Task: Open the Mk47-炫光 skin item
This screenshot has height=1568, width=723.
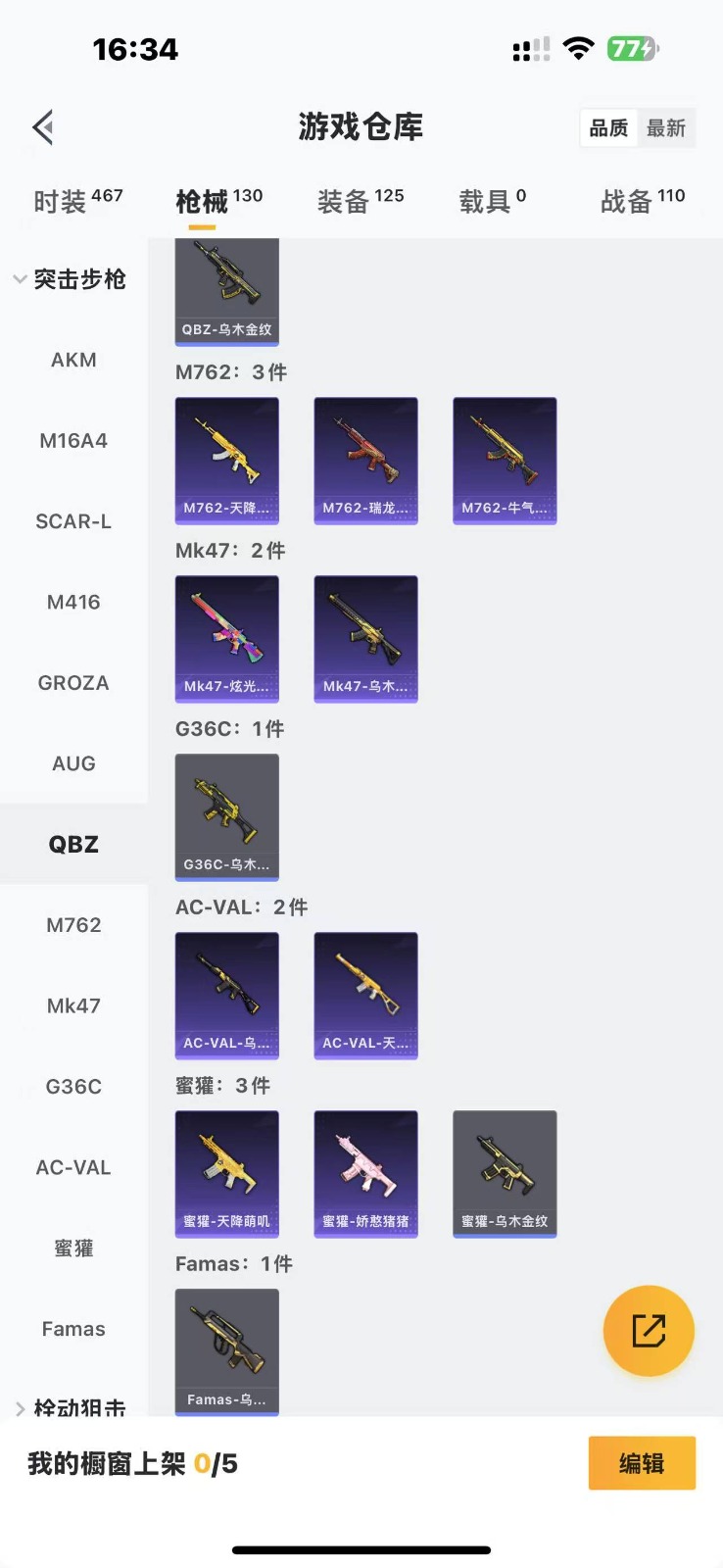Action: (x=226, y=639)
